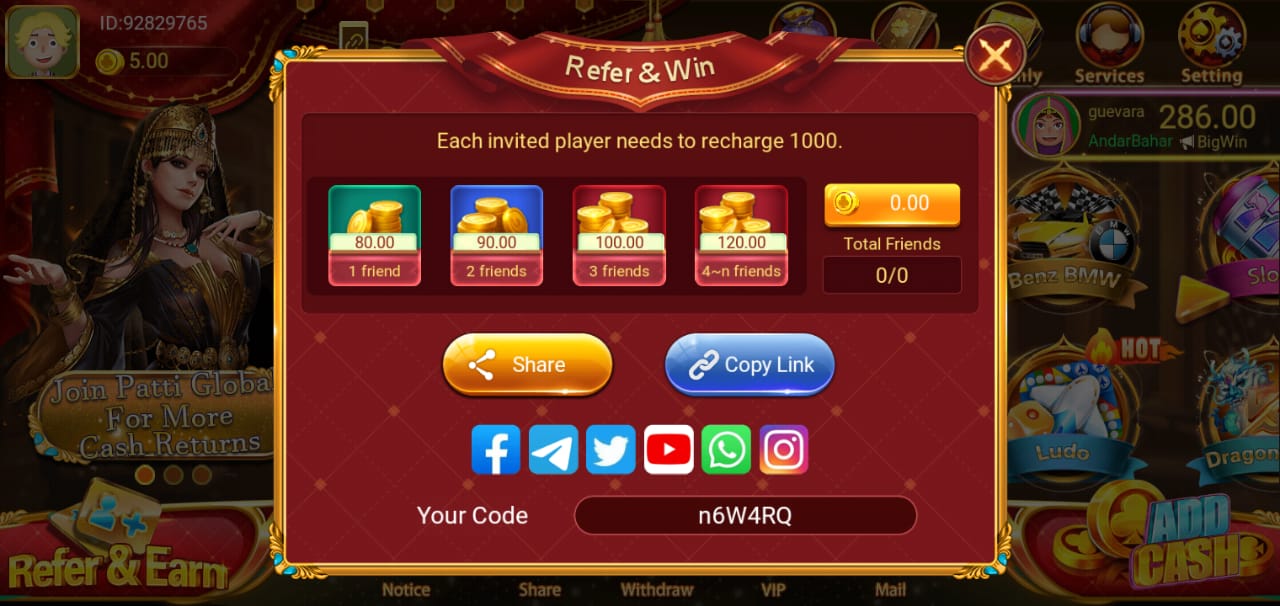Share via WhatsApp icon
Viewport: 1280px width, 606px height.
[726, 450]
